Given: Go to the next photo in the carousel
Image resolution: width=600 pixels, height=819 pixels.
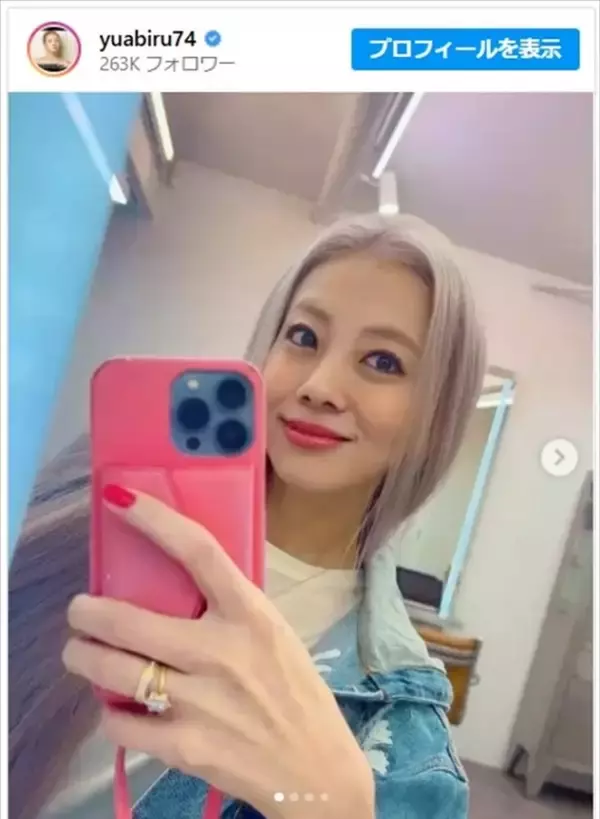Looking at the screenshot, I should click(x=558, y=458).
